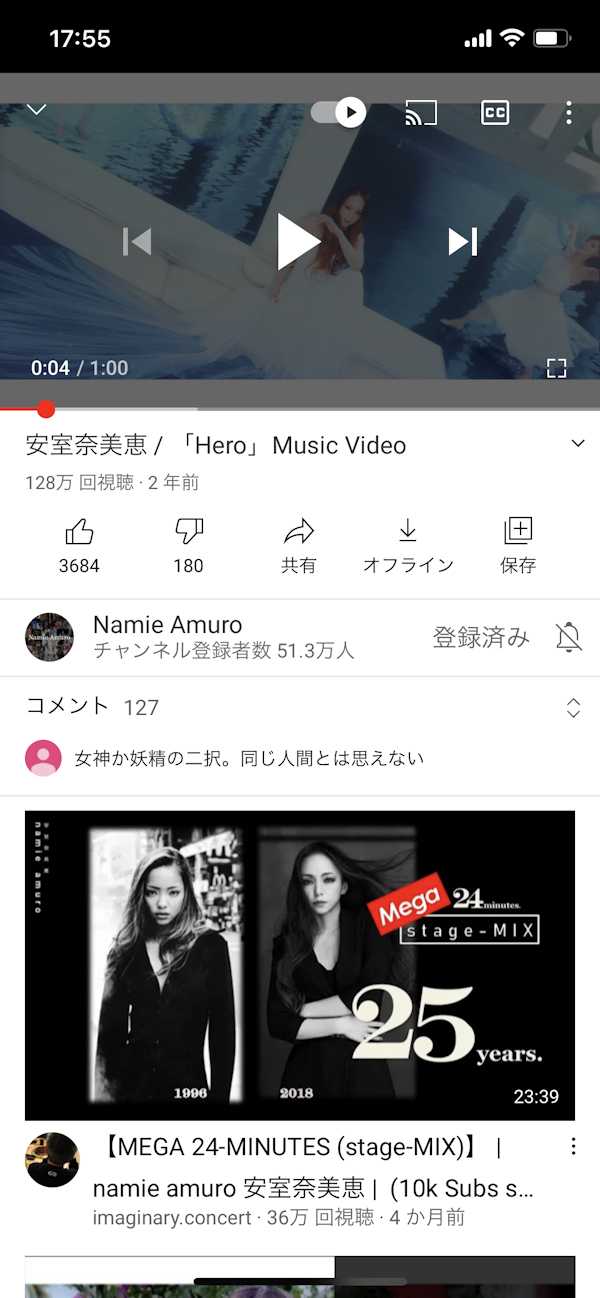Dislike the video

pyautogui.click(x=188, y=545)
